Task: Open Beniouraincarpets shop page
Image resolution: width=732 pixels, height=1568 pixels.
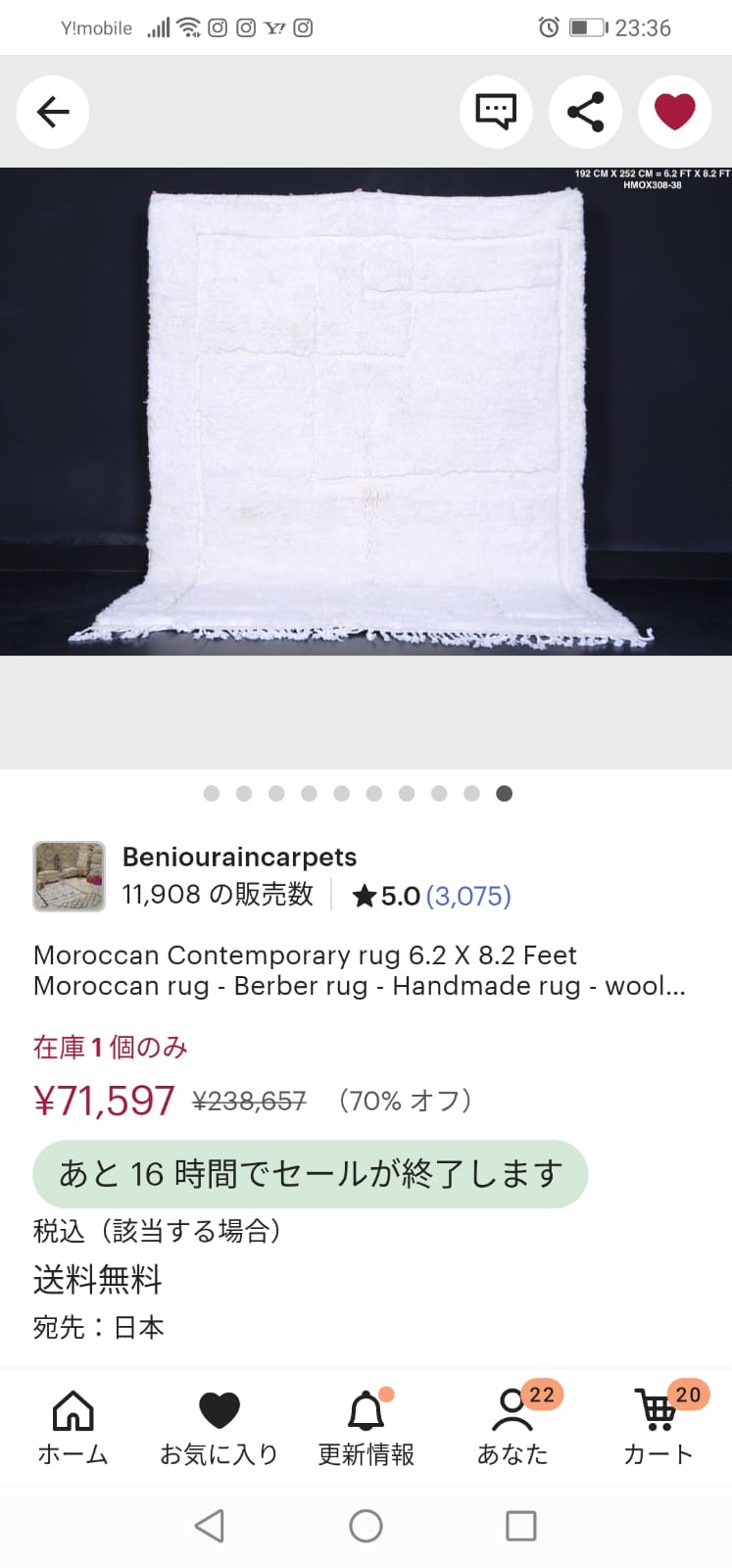Action: [x=239, y=857]
